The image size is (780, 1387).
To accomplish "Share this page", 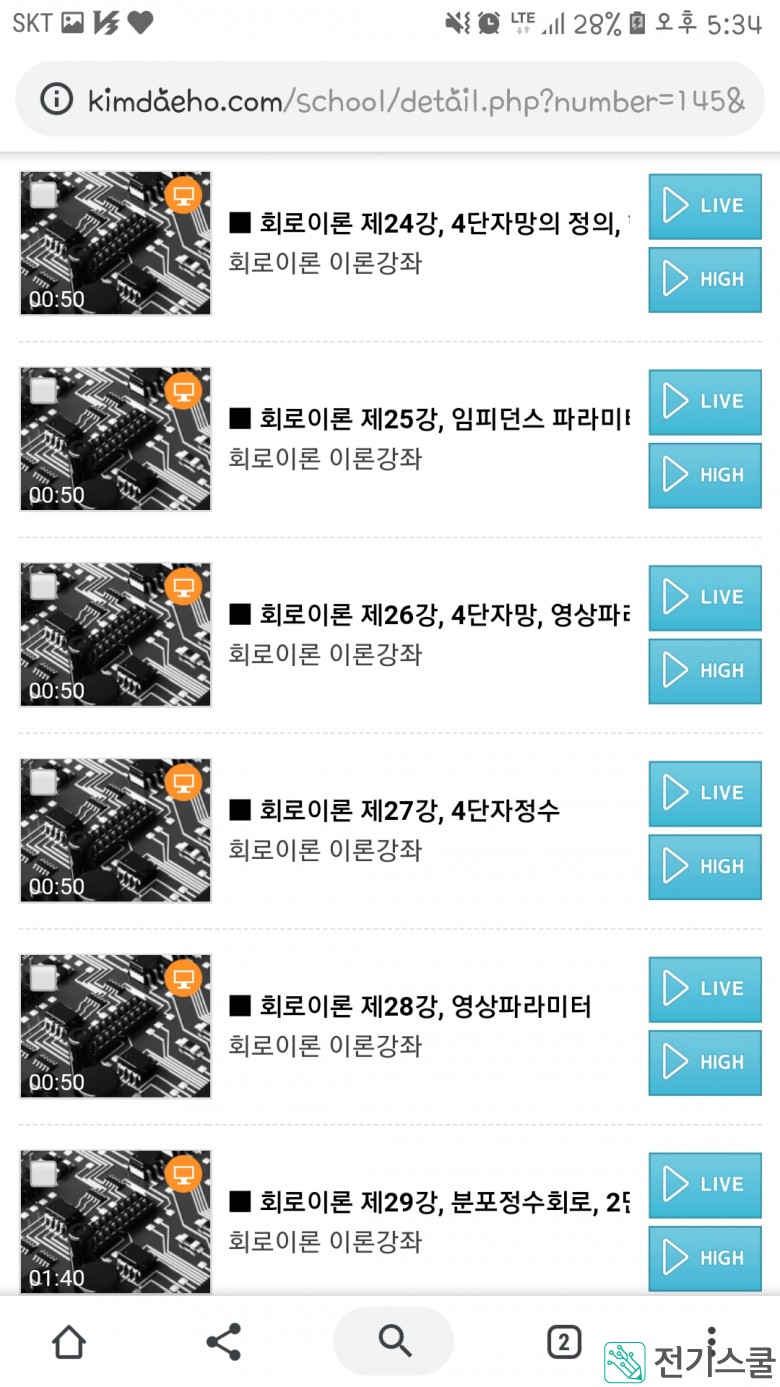I will [223, 1342].
